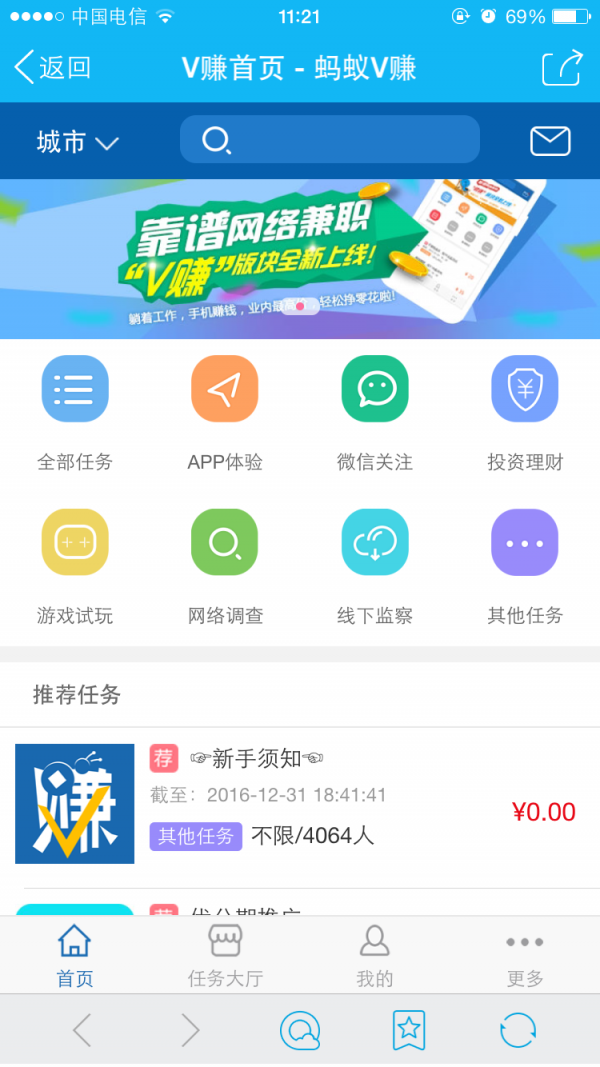Go back using the 返回 button
Image resolution: width=600 pixels, height=1067 pixels.
click(x=52, y=68)
